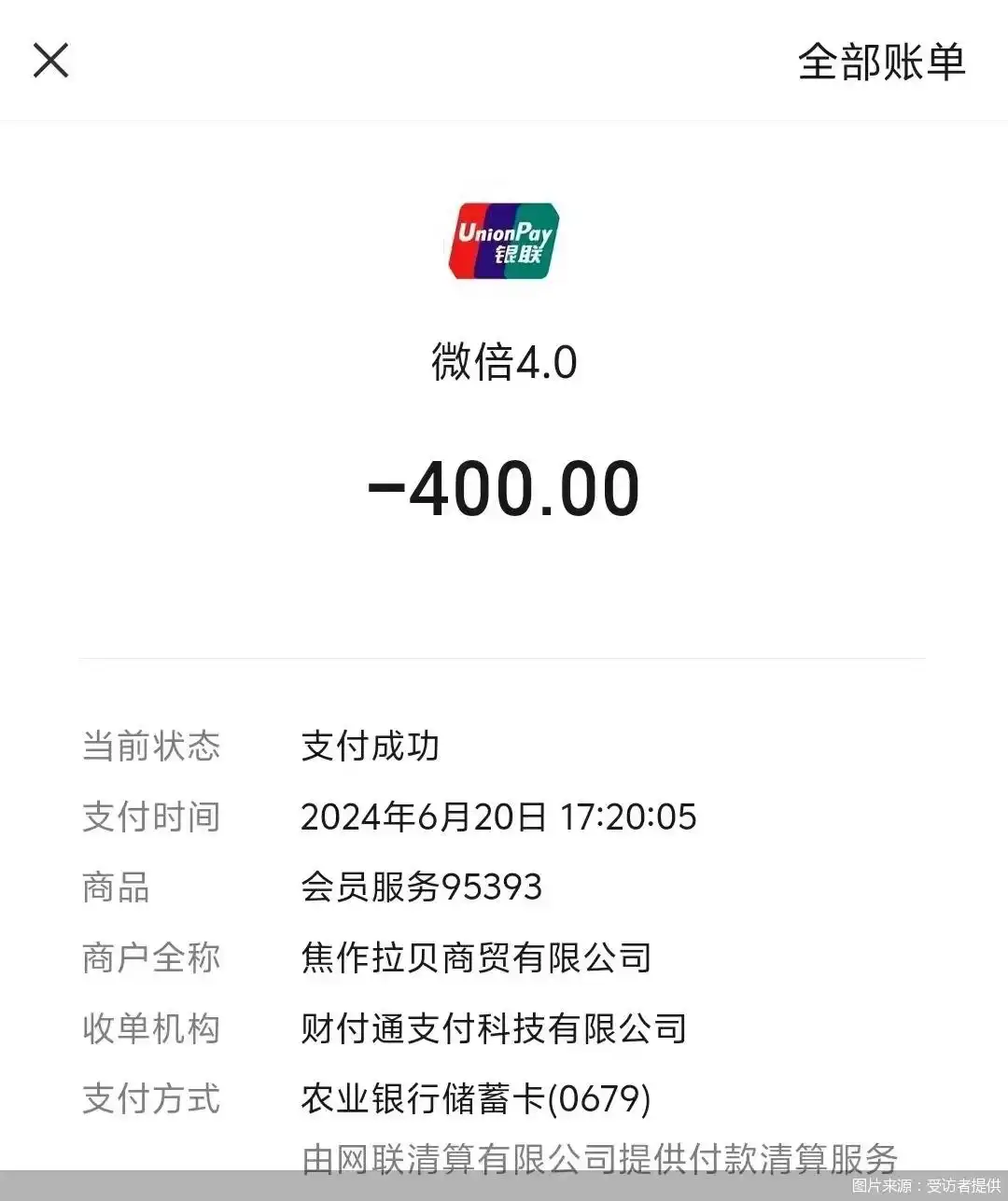
Task: Select the payment time 2024年6月20日 17:20:05
Action: coord(499,817)
